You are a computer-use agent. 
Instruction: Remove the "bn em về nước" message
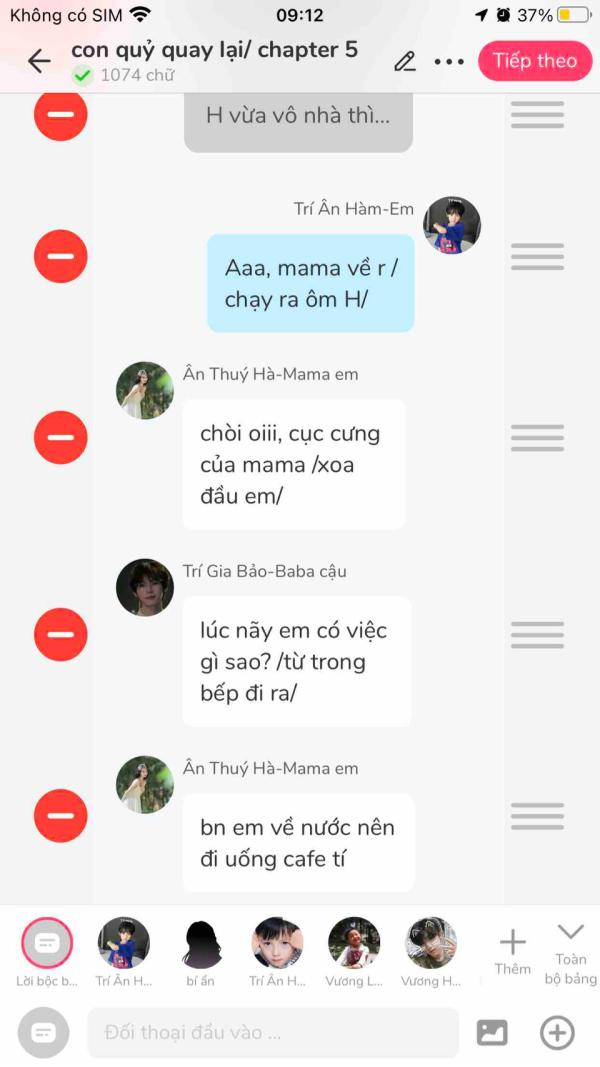pos(60,815)
